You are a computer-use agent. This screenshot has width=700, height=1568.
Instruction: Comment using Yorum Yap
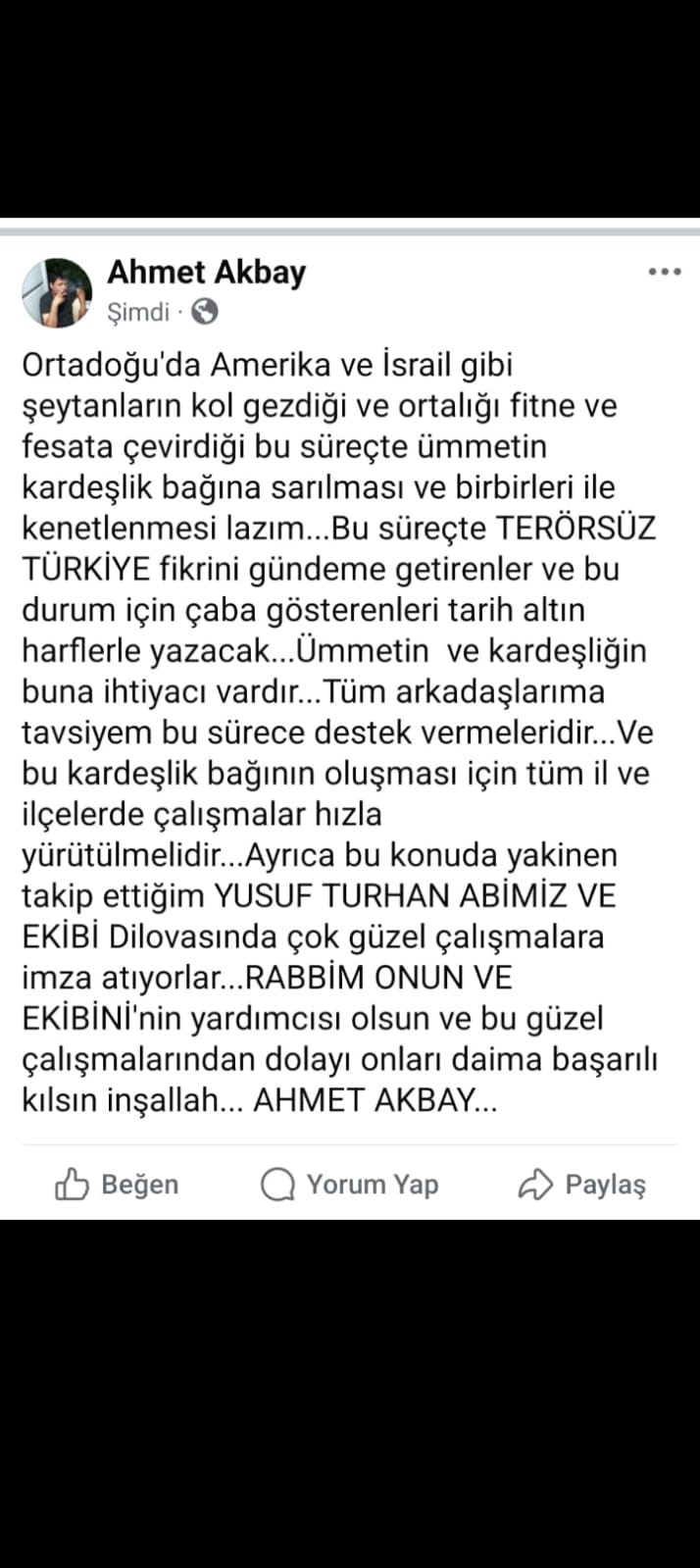[350, 1185]
